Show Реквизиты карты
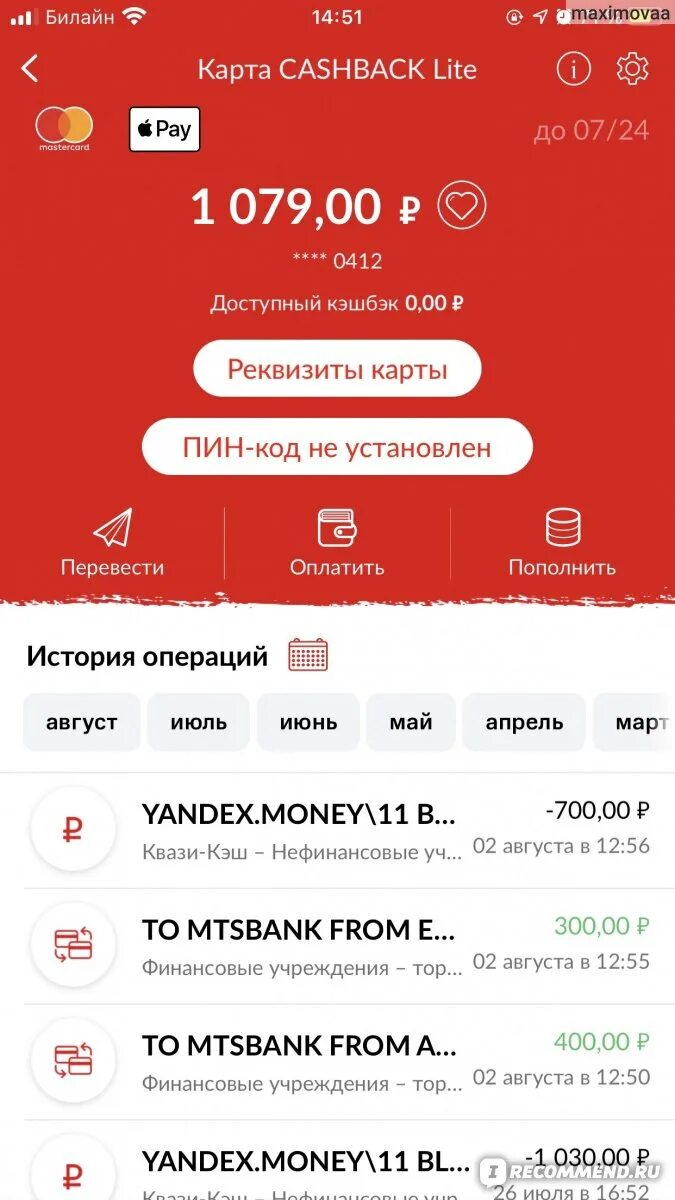 pyautogui.click(x=337, y=369)
